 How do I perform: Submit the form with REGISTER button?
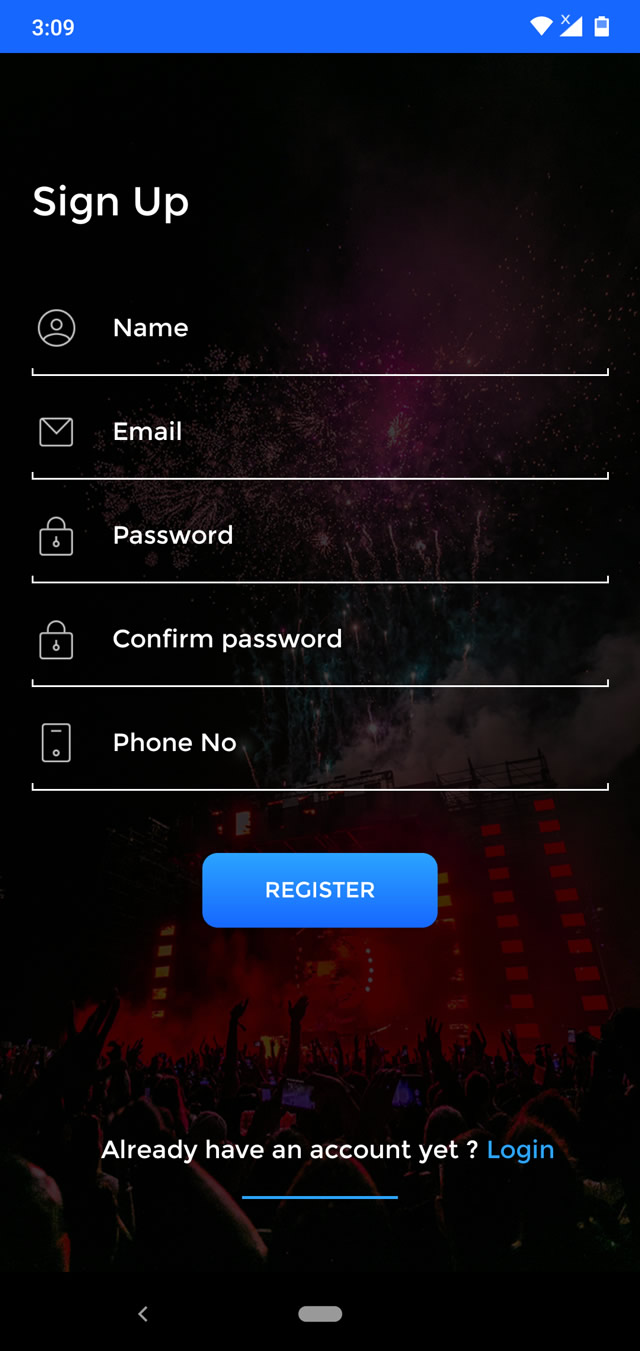(x=320, y=890)
